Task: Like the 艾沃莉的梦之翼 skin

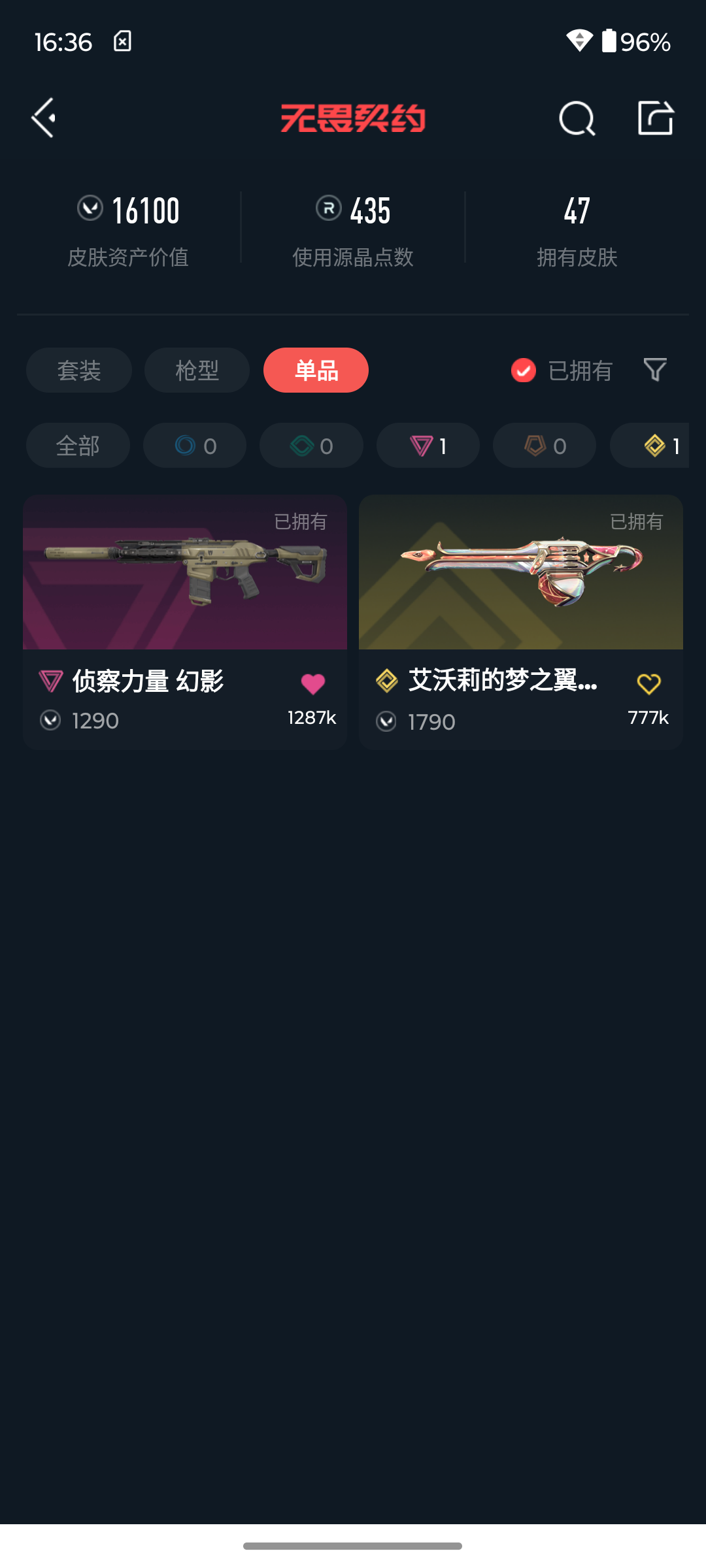Action: pos(648,683)
